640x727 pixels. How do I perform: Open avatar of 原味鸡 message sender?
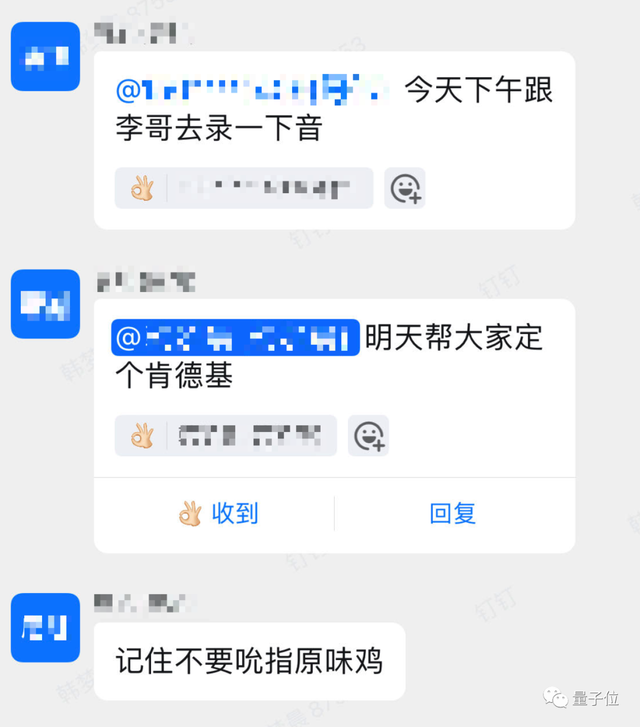(x=45, y=628)
